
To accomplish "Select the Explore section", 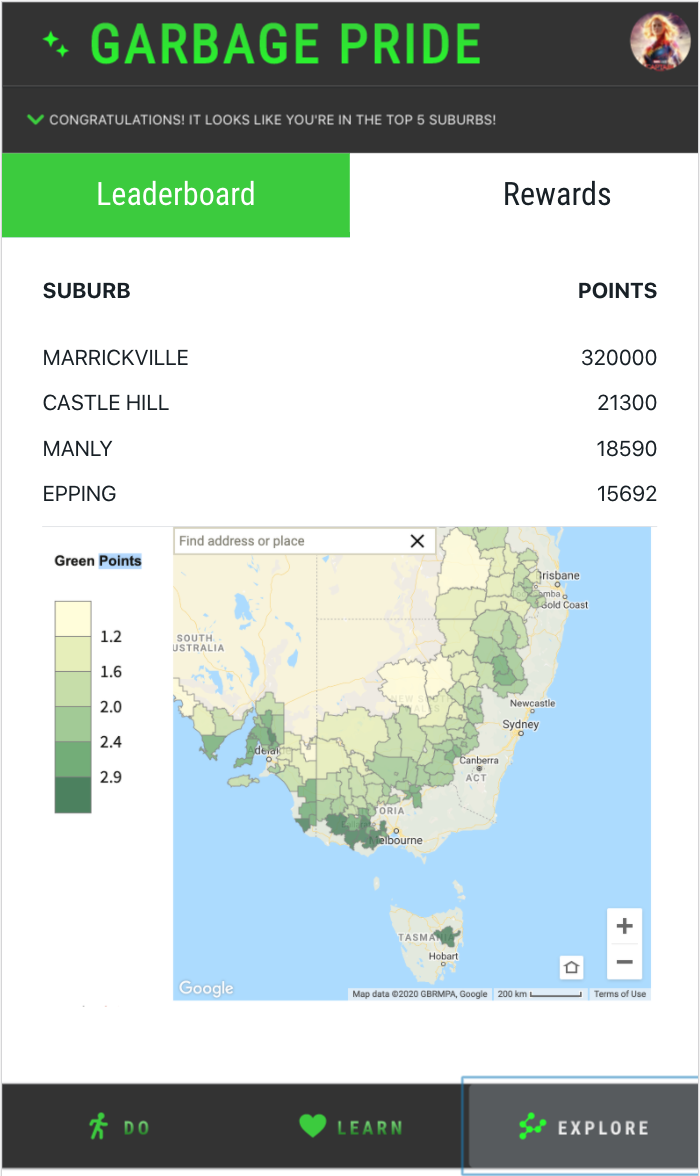I will click(583, 1126).
